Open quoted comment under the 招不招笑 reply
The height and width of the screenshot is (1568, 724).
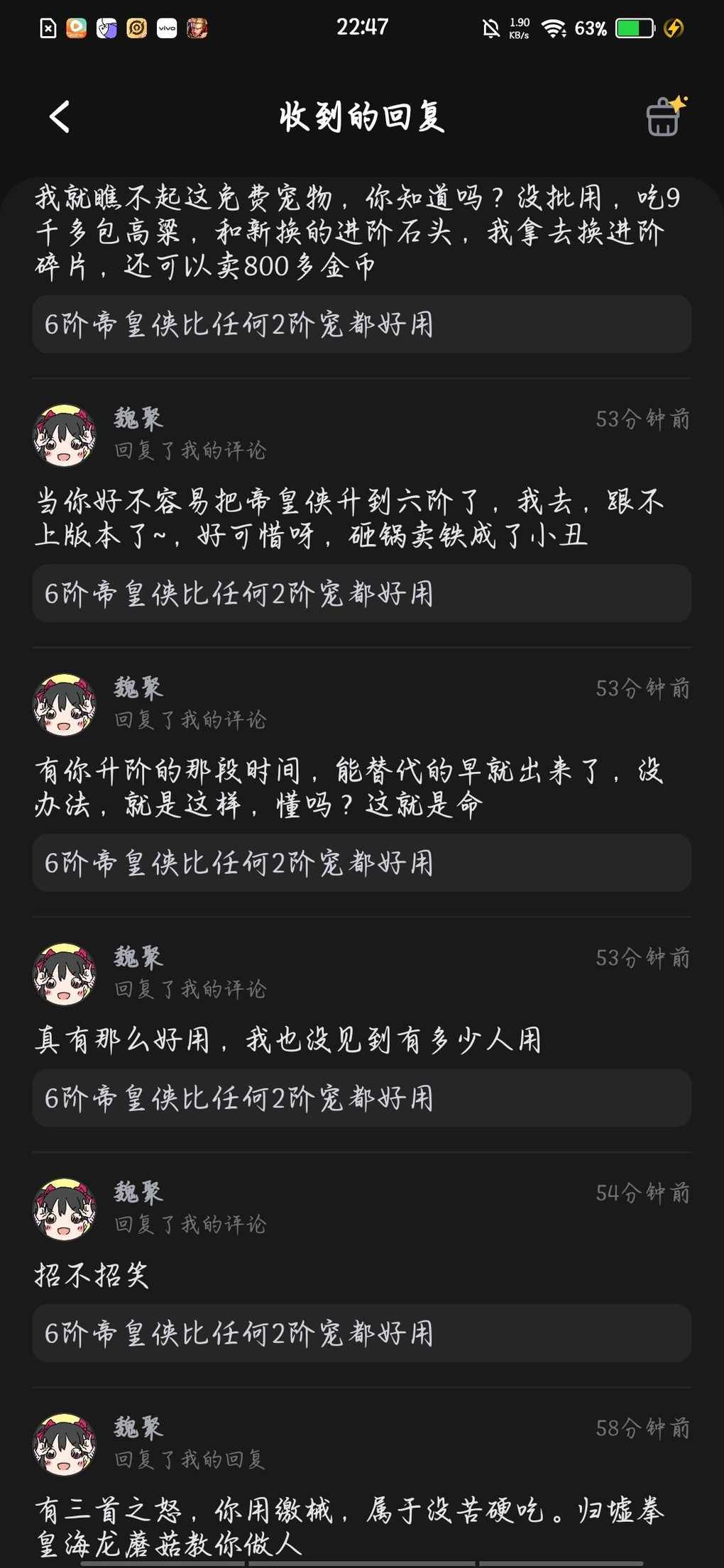pos(361,1334)
